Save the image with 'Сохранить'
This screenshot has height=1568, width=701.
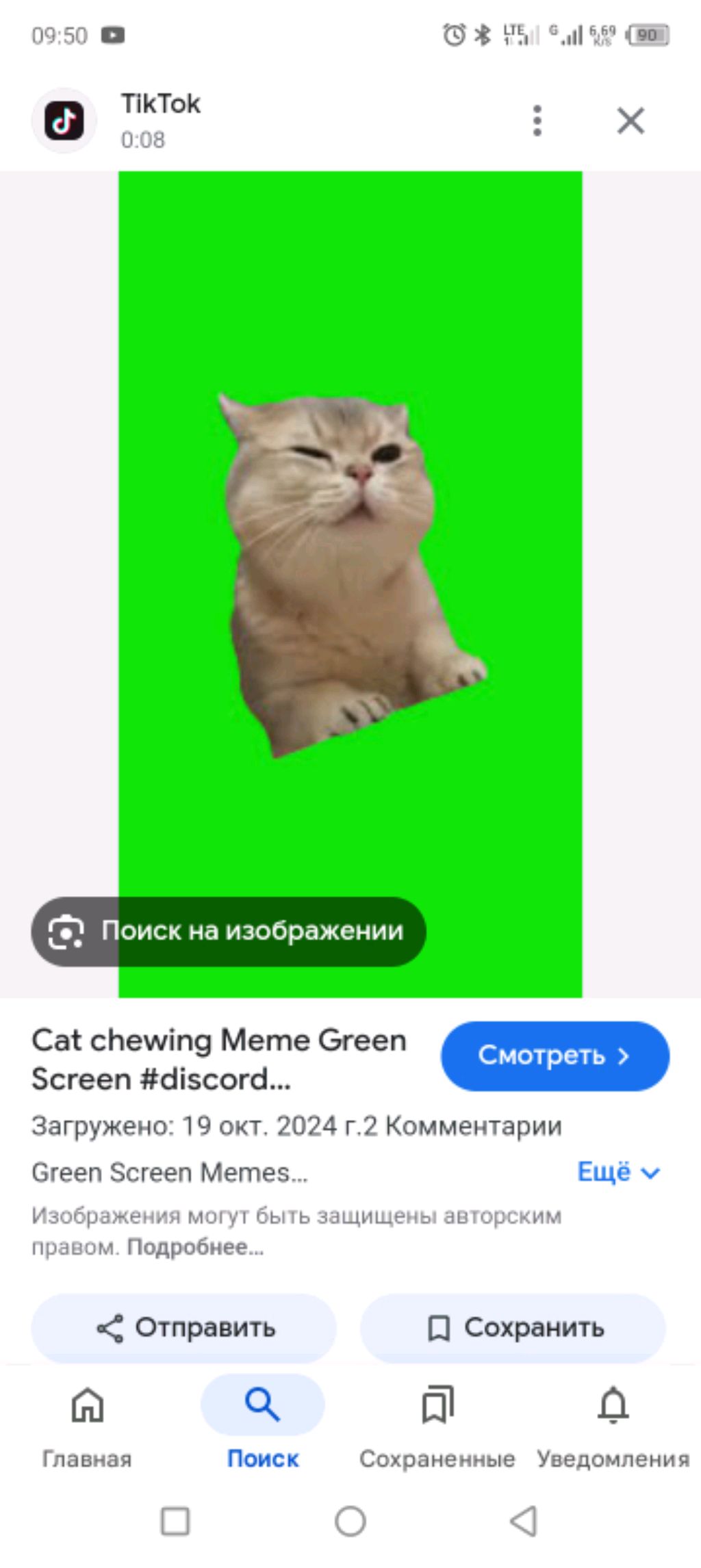pos(513,1328)
